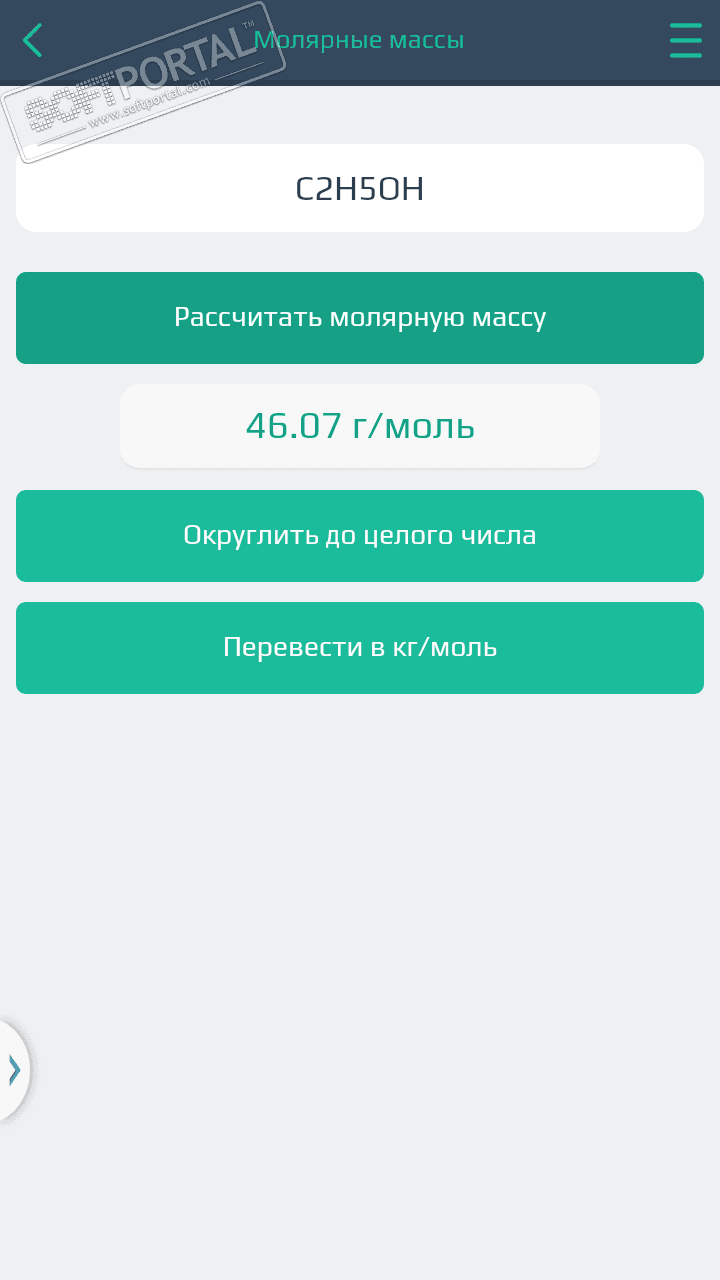Go back using the arrow icon
This screenshot has height=1280, width=720.
tap(33, 40)
